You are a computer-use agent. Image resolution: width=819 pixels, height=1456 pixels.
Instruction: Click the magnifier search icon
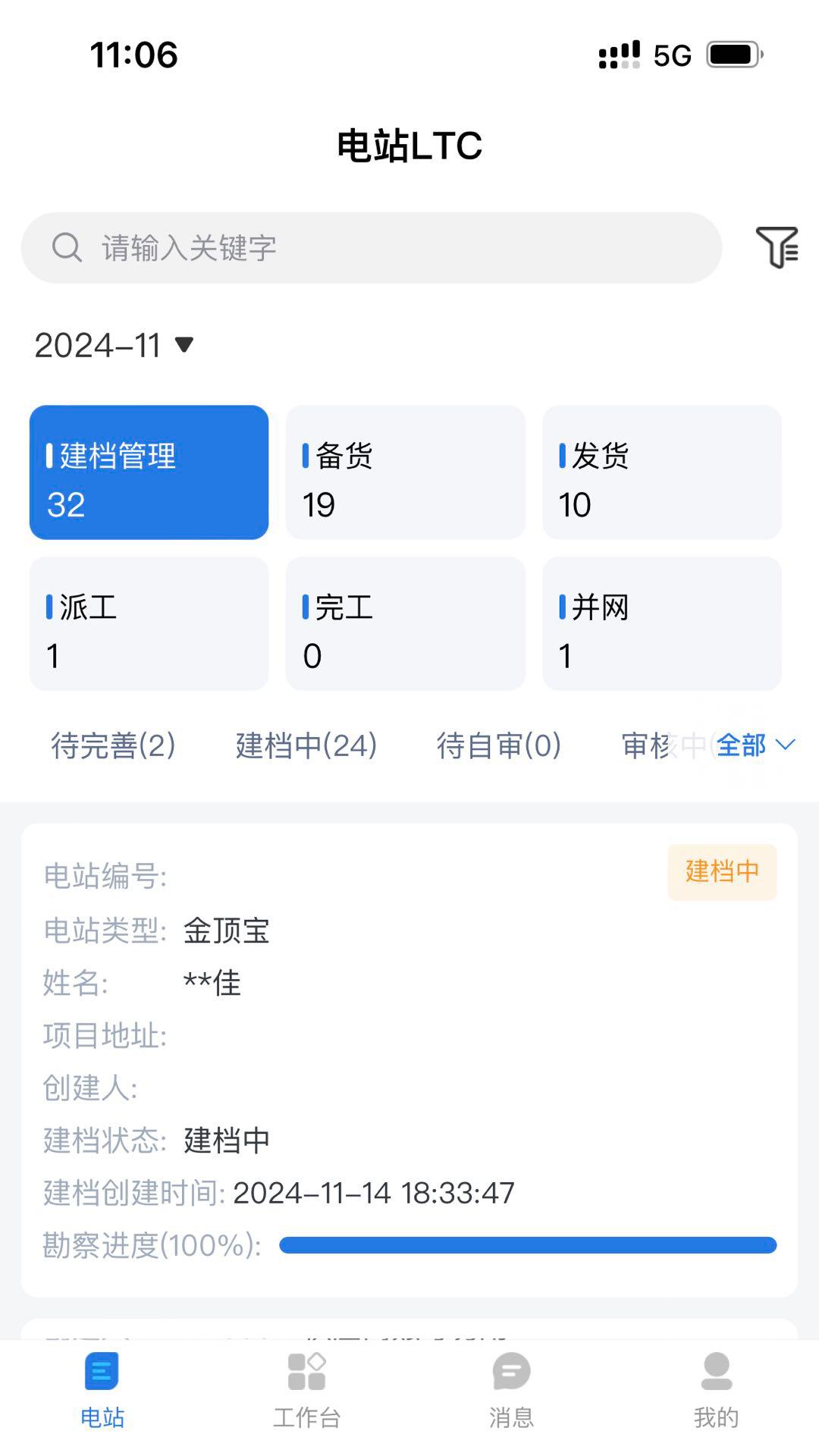(x=67, y=247)
